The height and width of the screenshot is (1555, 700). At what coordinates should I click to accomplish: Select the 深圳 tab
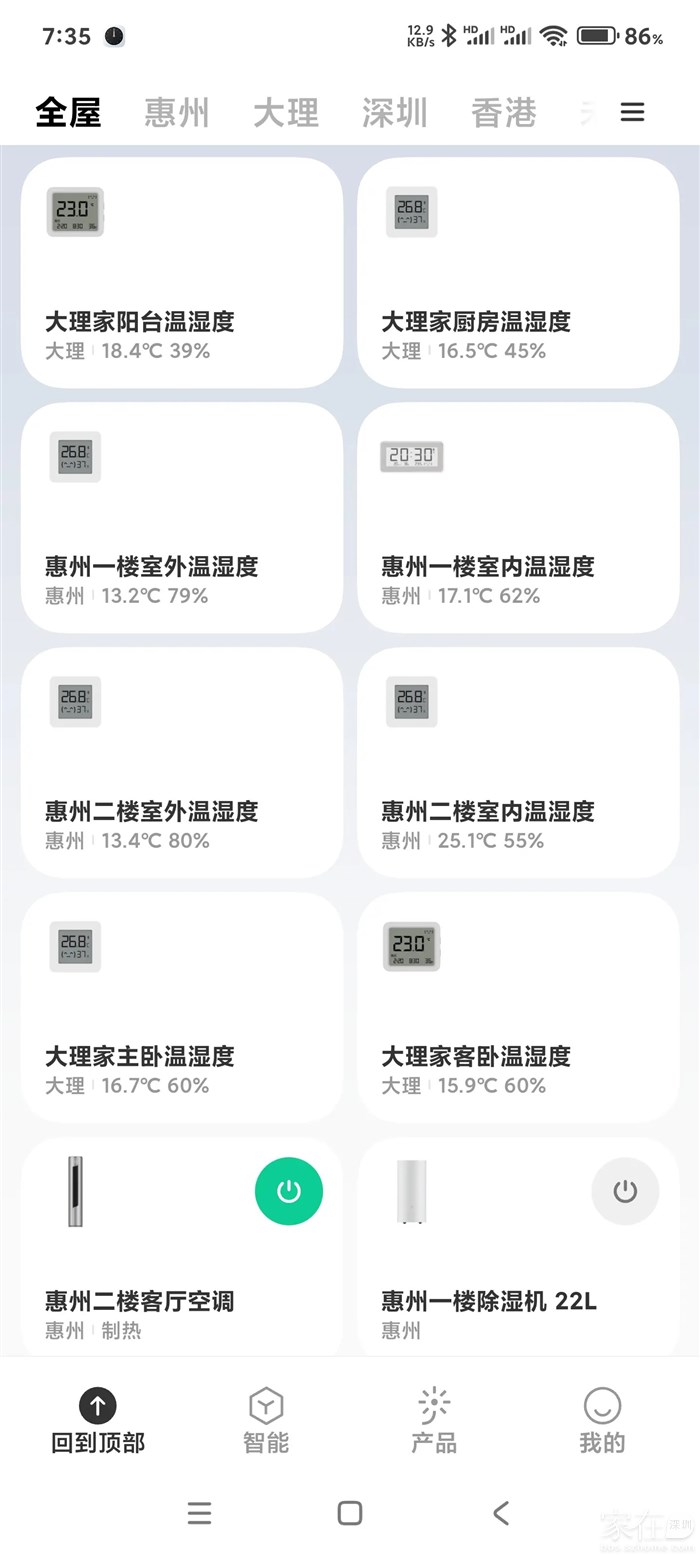(x=395, y=113)
